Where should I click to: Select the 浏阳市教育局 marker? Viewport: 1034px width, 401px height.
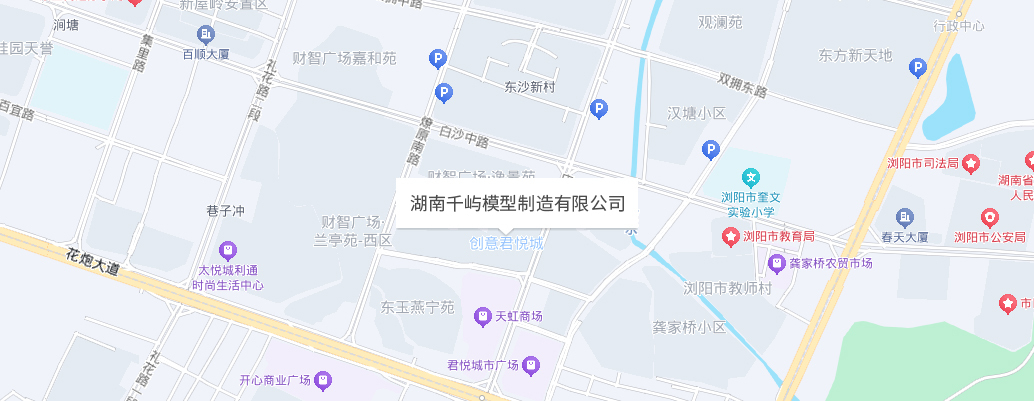tap(730, 237)
